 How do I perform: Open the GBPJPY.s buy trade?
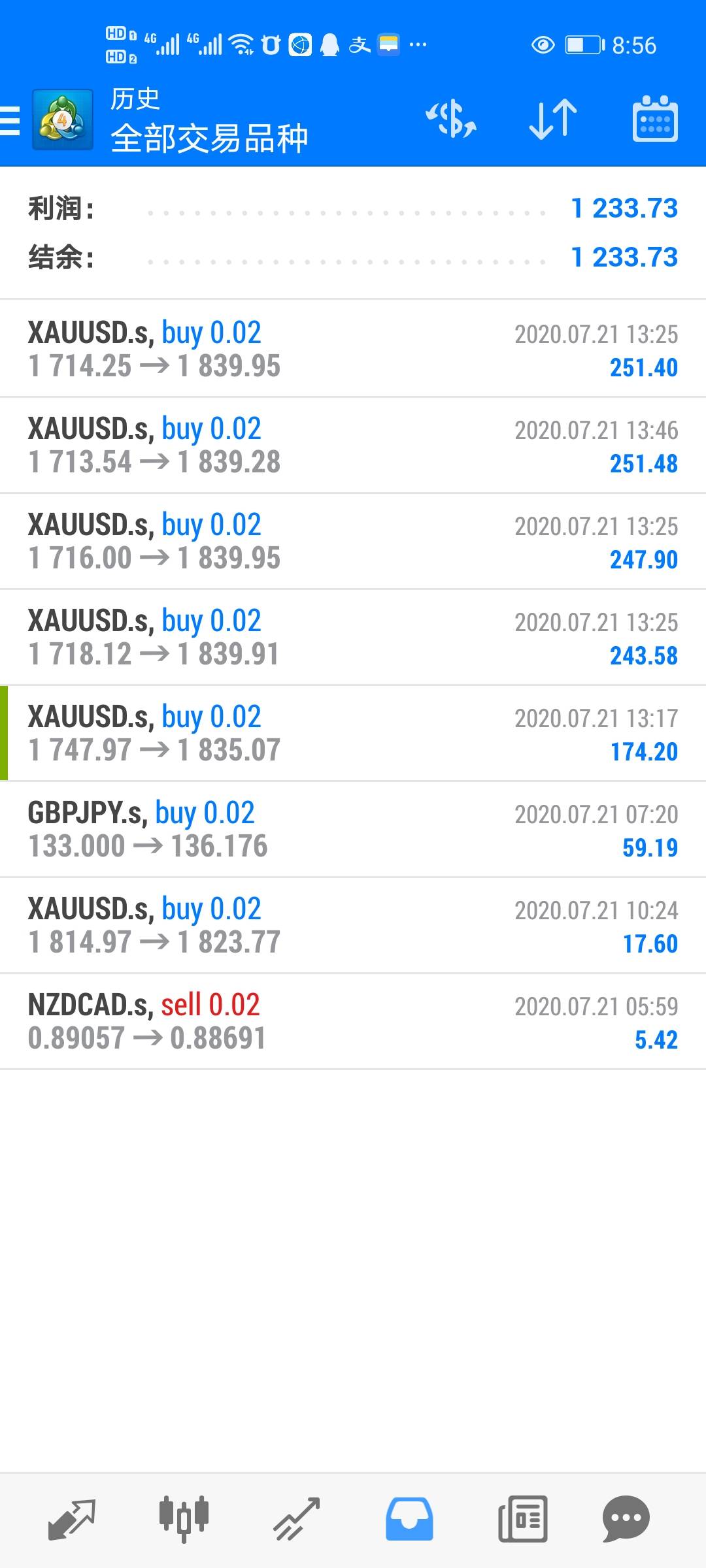[353, 829]
